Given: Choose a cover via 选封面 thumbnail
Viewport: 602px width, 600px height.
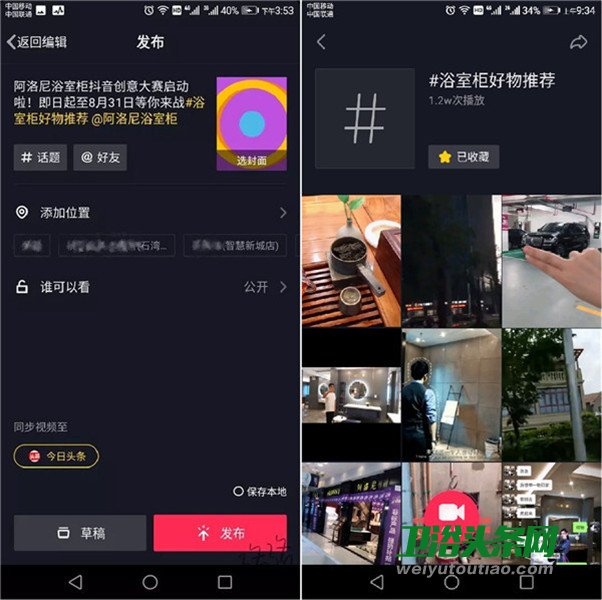Looking at the screenshot, I should (x=251, y=123).
